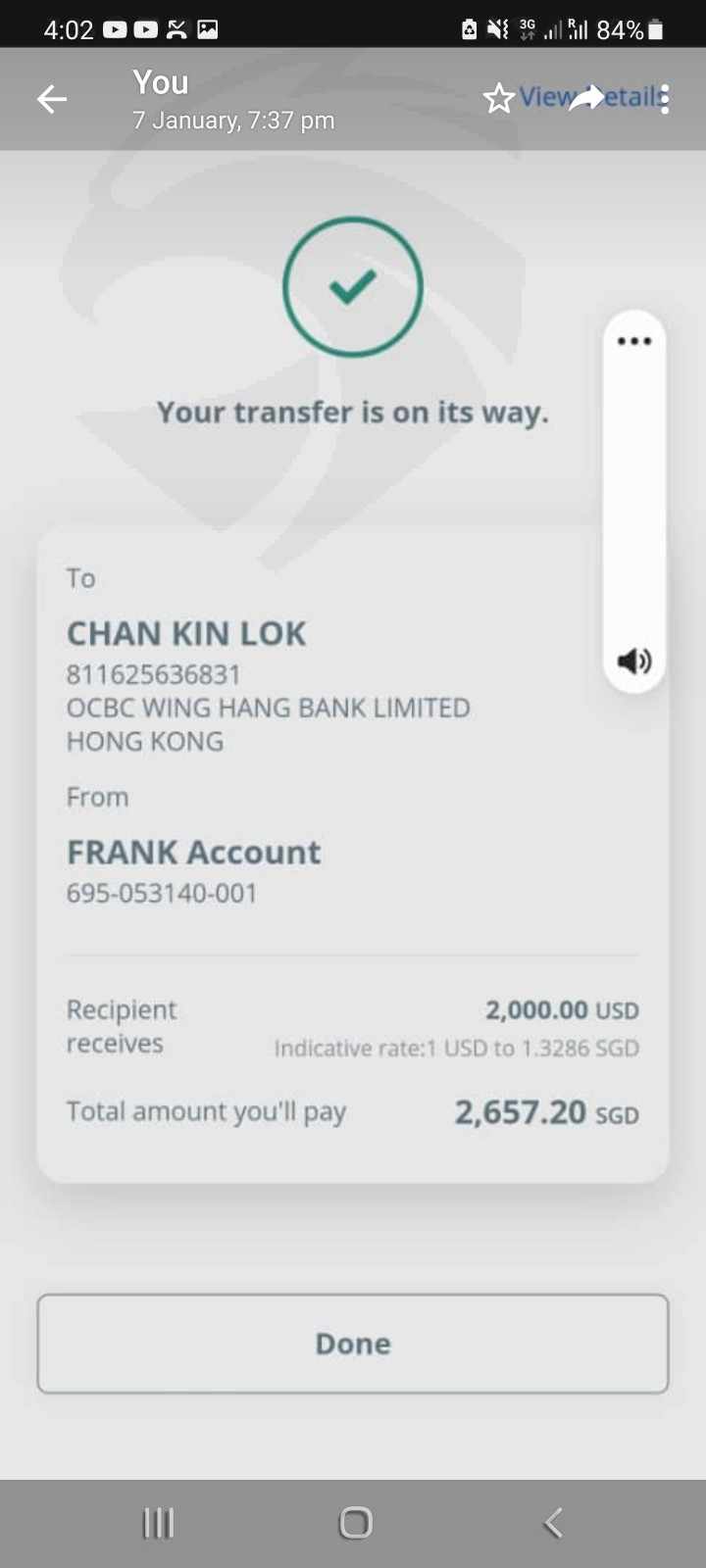
Task: Go to home screen via navigation bar
Action: [x=355, y=1523]
